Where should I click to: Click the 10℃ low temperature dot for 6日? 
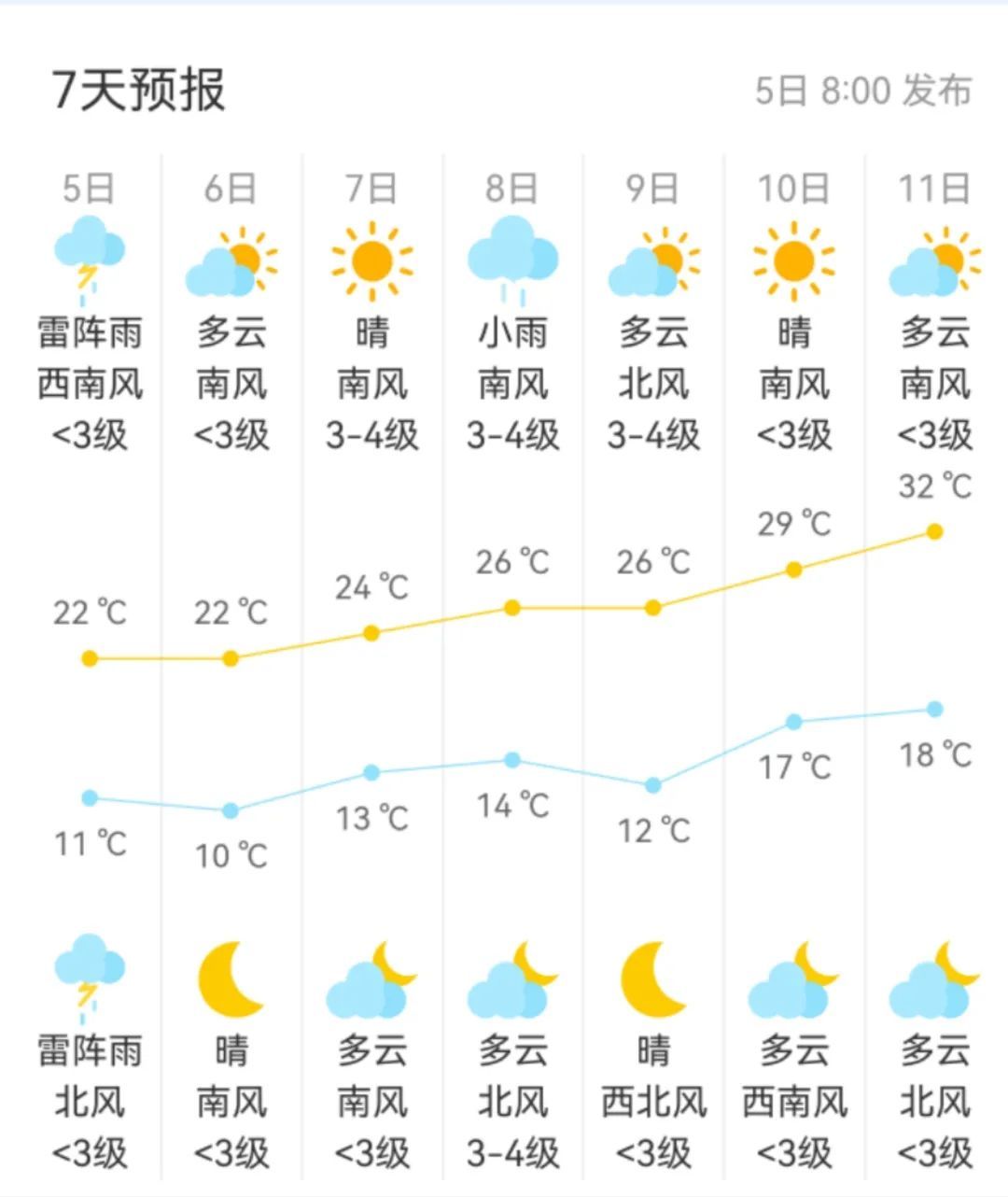click(231, 810)
